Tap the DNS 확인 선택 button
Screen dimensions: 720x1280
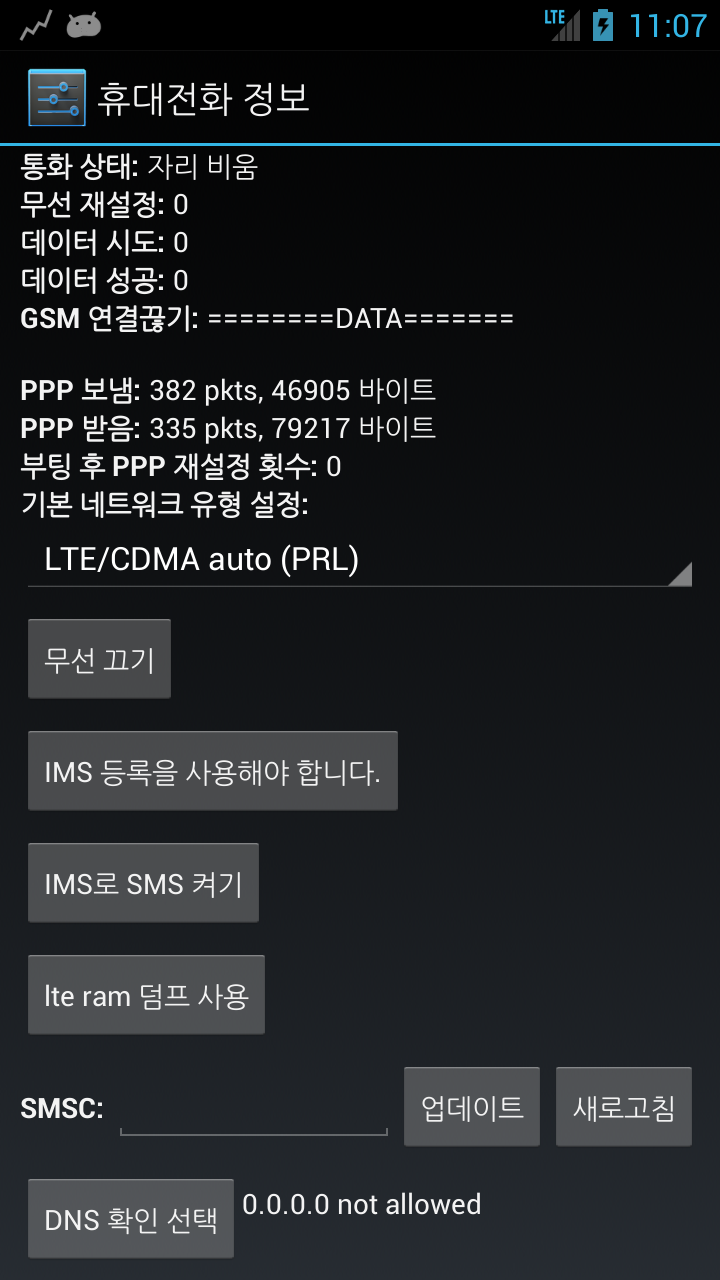(131, 1219)
